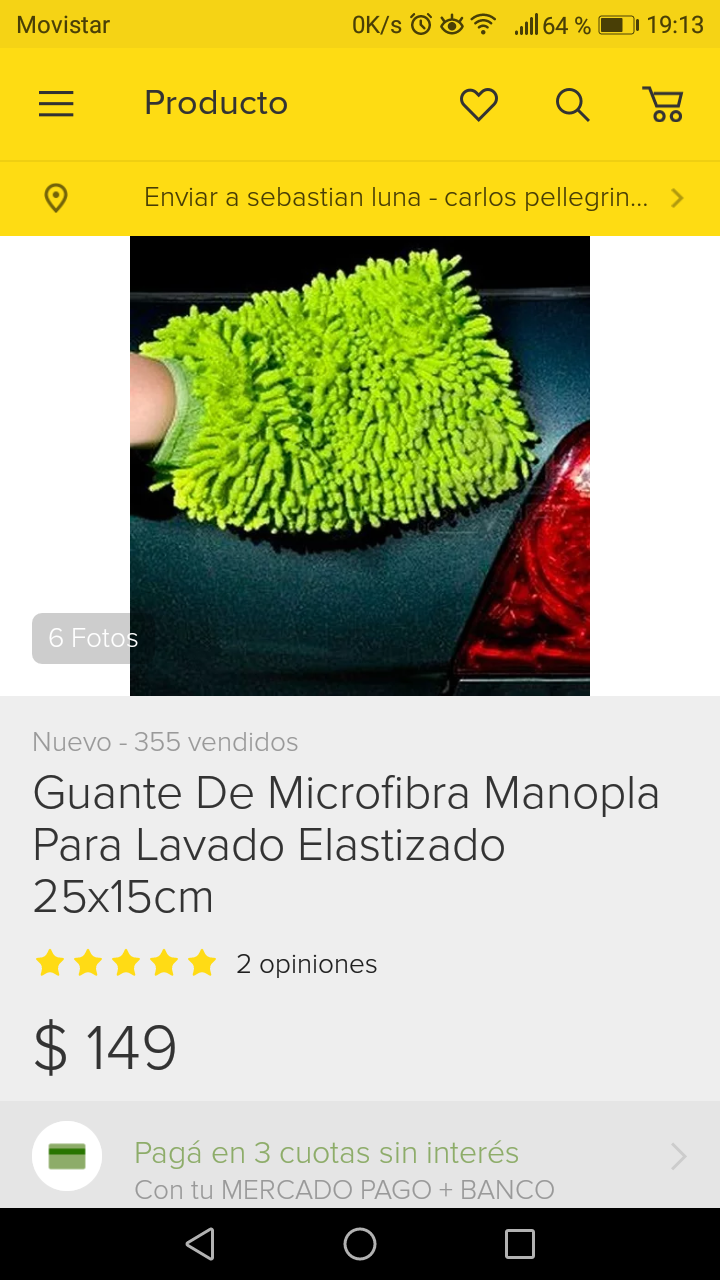This screenshot has height=1280, width=720.
Task: Add product to favorites with heart icon
Action: [479, 104]
